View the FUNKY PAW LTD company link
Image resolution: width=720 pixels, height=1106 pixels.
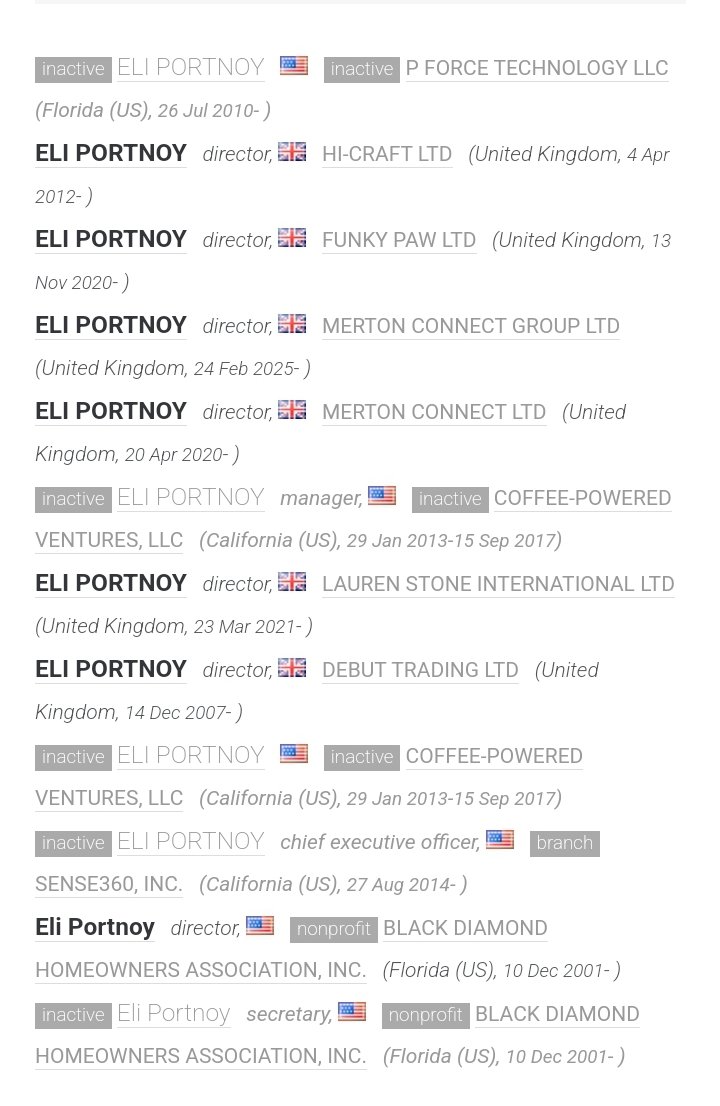click(x=399, y=240)
